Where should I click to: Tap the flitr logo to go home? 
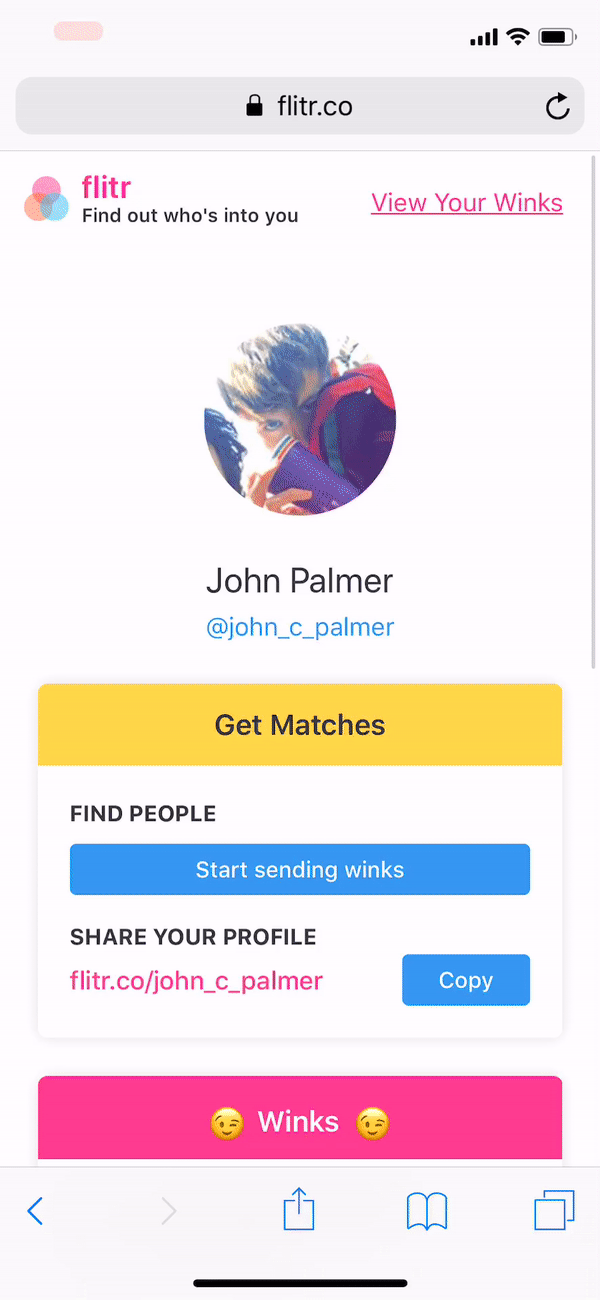(47, 199)
